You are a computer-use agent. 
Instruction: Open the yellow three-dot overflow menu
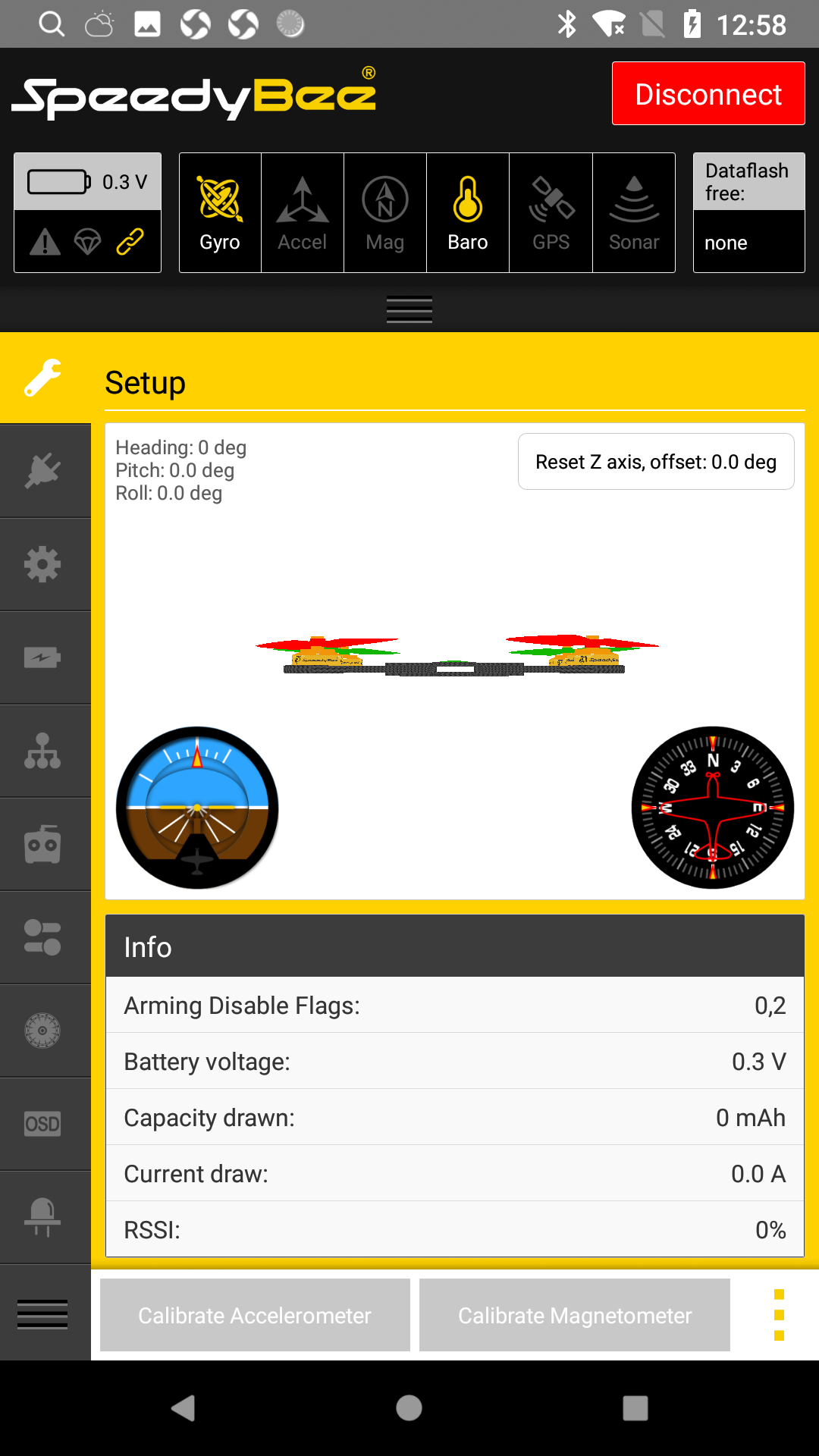(779, 1315)
